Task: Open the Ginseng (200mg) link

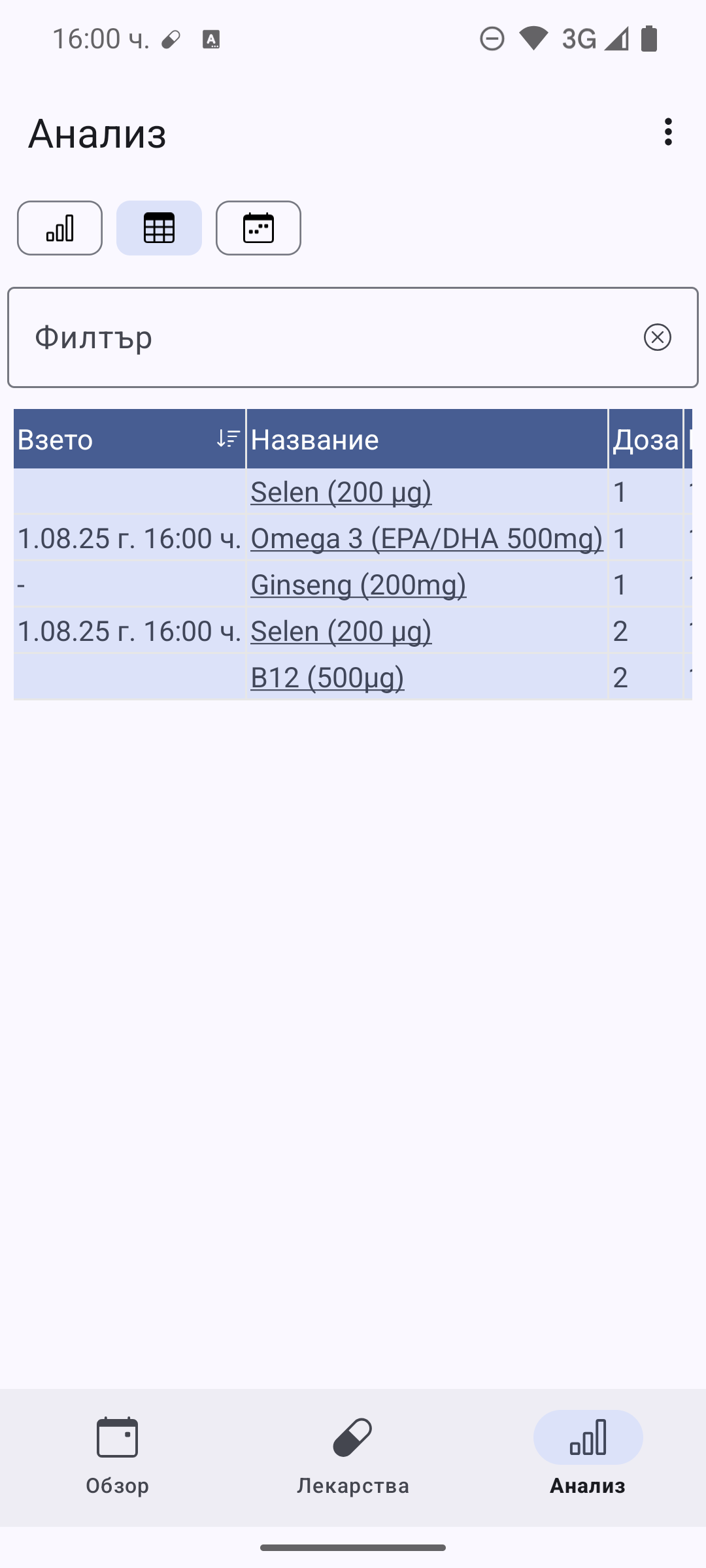Action: (x=358, y=585)
